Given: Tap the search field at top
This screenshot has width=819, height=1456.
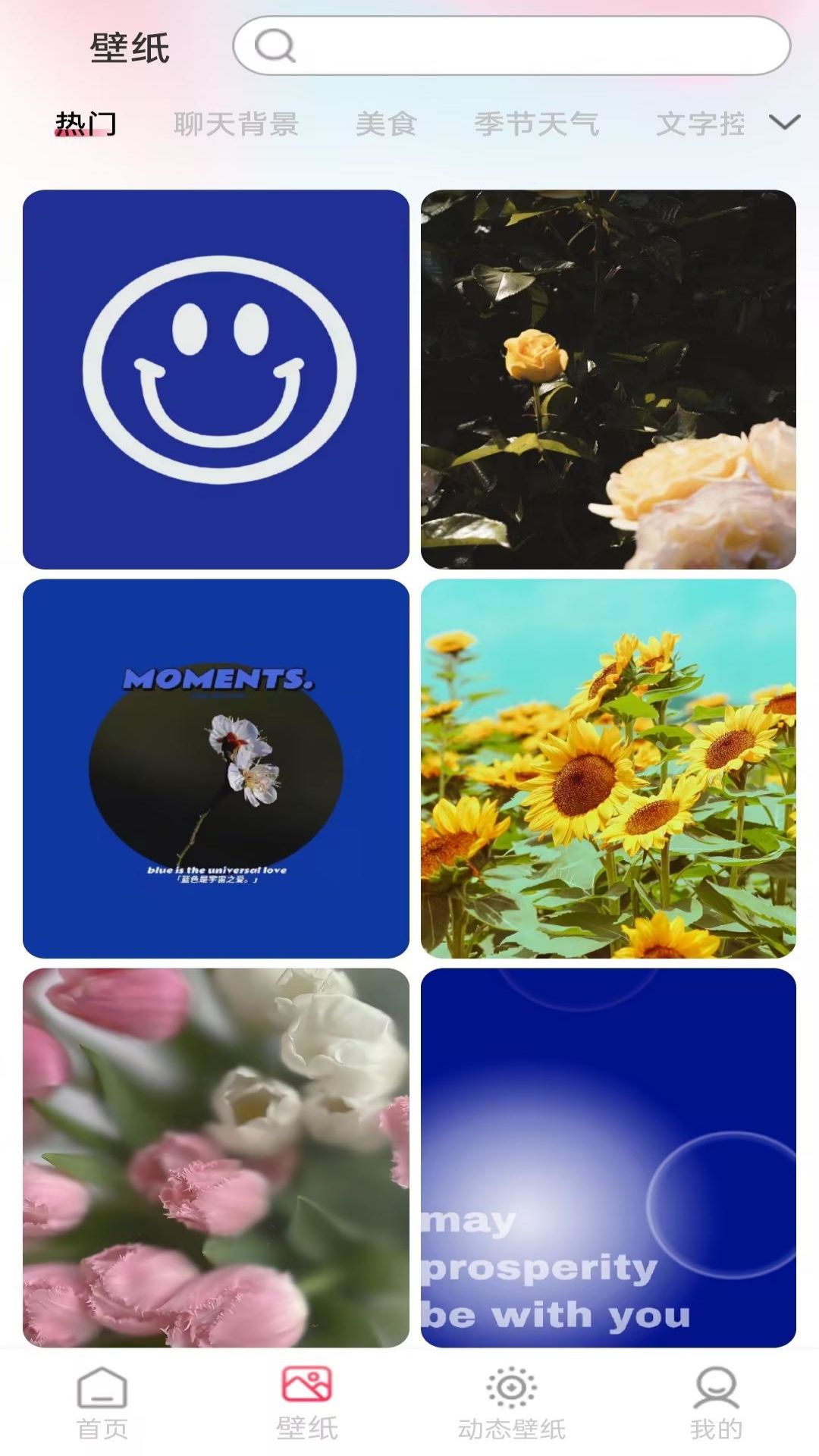Looking at the screenshot, I should (x=511, y=45).
